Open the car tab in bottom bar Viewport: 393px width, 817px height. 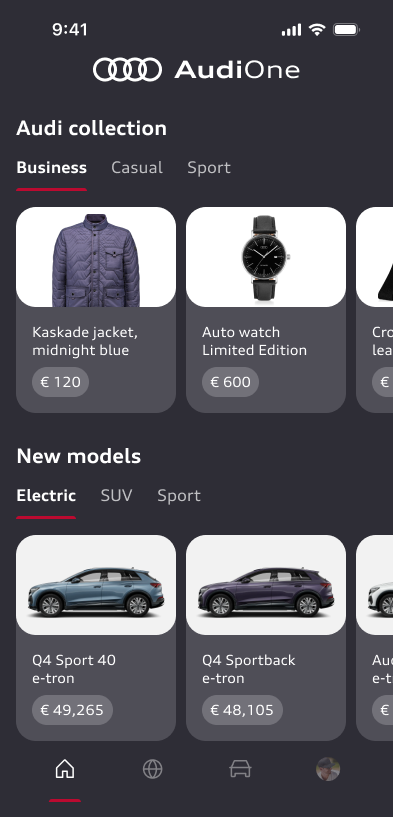(x=240, y=769)
